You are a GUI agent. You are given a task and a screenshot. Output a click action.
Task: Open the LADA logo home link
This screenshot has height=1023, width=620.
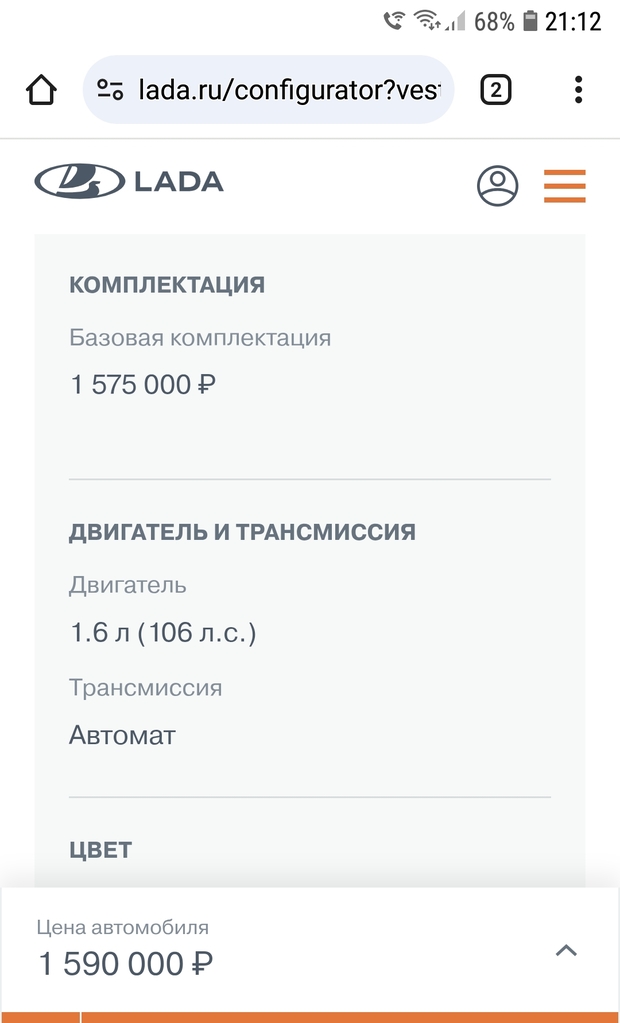click(x=129, y=181)
